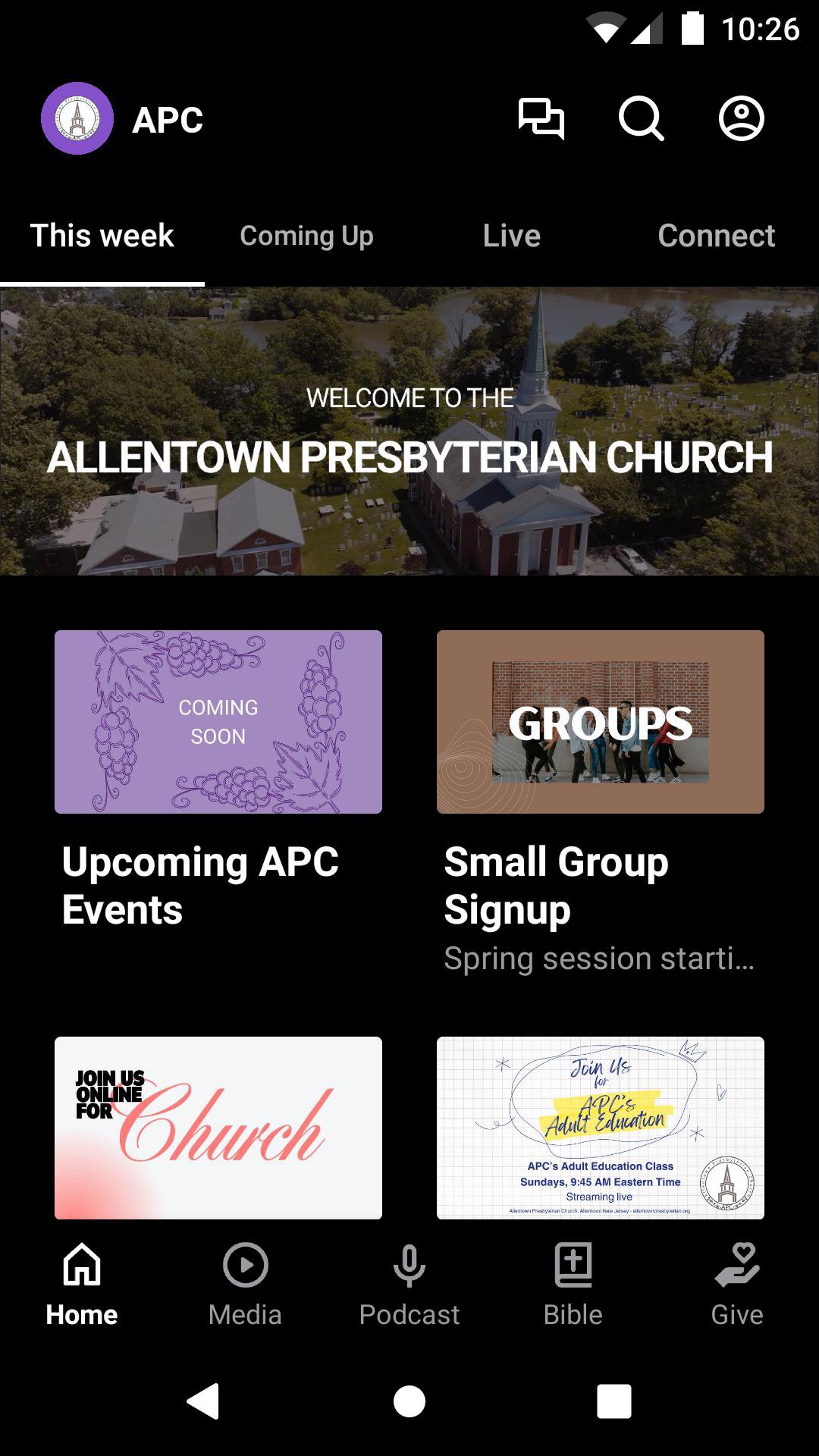This screenshot has width=819, height=1456.
Task: Select the Connect tab
Action: (716, 236)
